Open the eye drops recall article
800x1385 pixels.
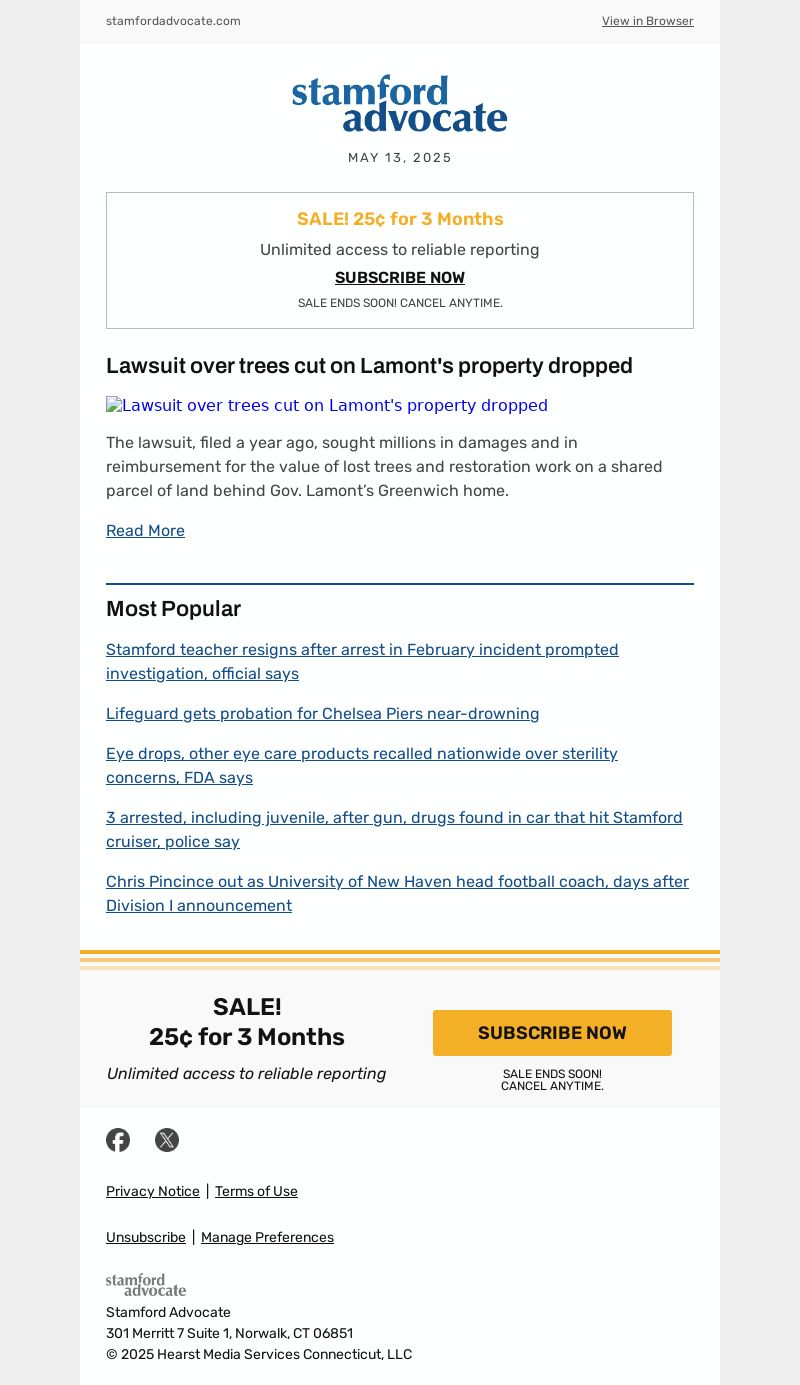pyautogui.click(x=362, y=766)
